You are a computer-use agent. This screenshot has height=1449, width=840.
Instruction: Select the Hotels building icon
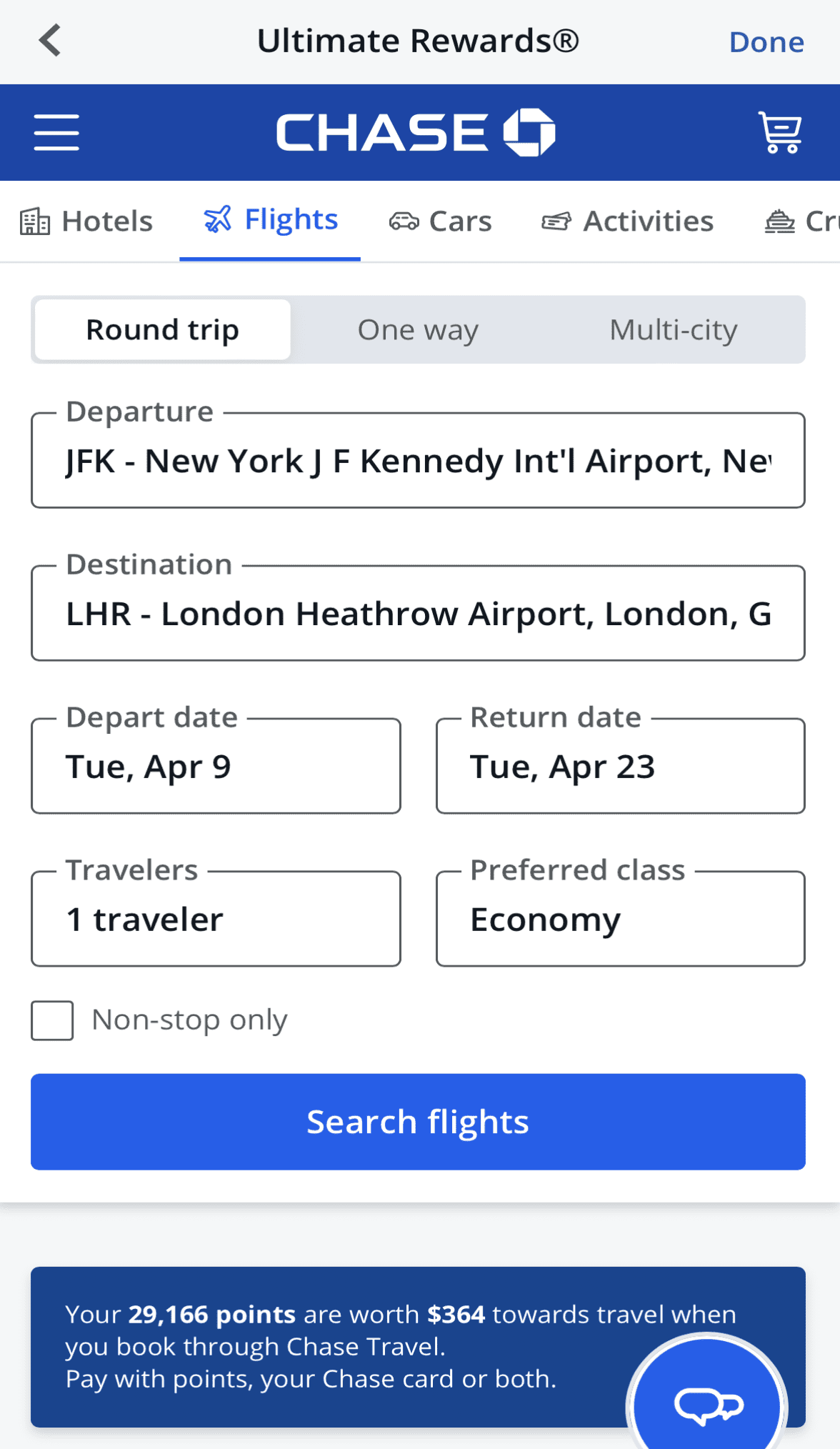coord(34,220)
